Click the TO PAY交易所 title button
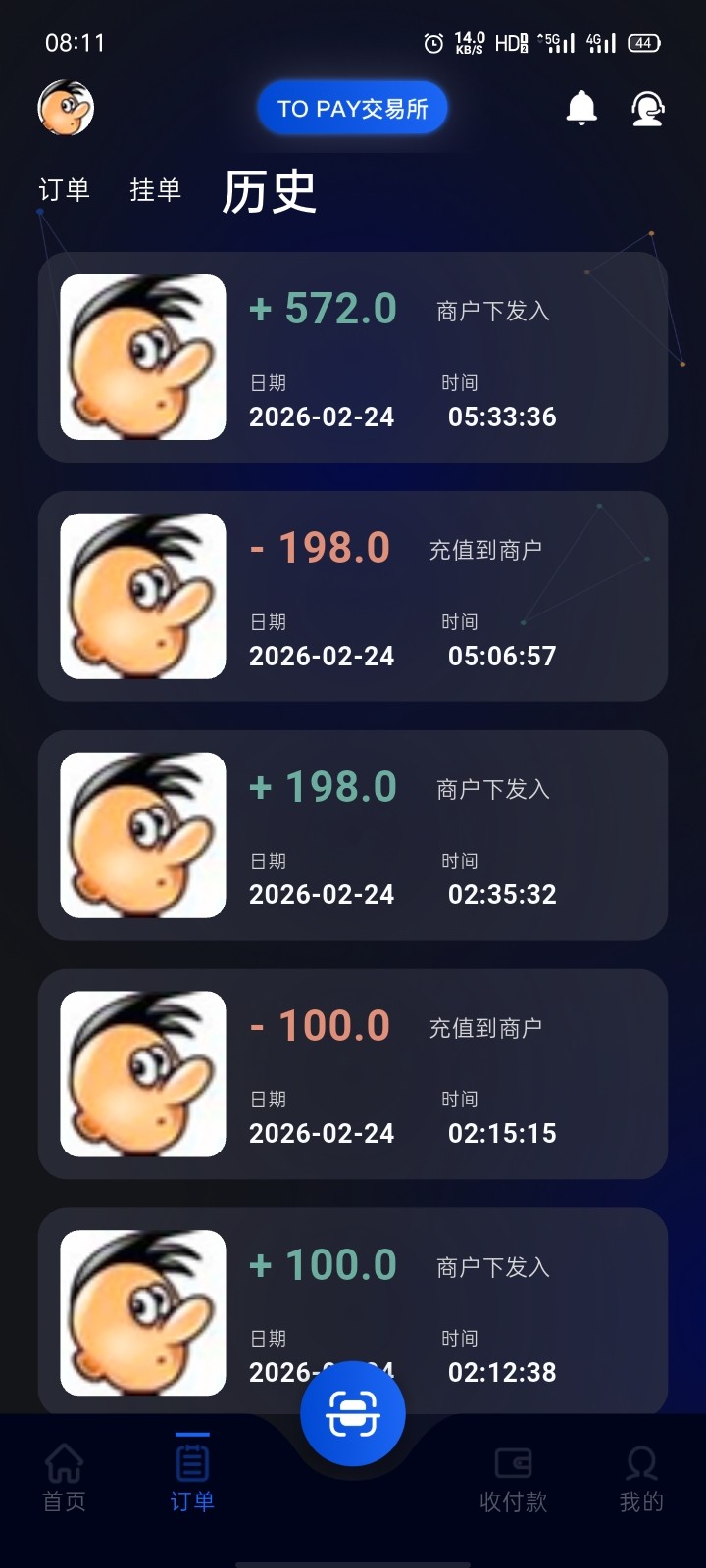Viewport: 706px width, 1568px height. [352, 108]
